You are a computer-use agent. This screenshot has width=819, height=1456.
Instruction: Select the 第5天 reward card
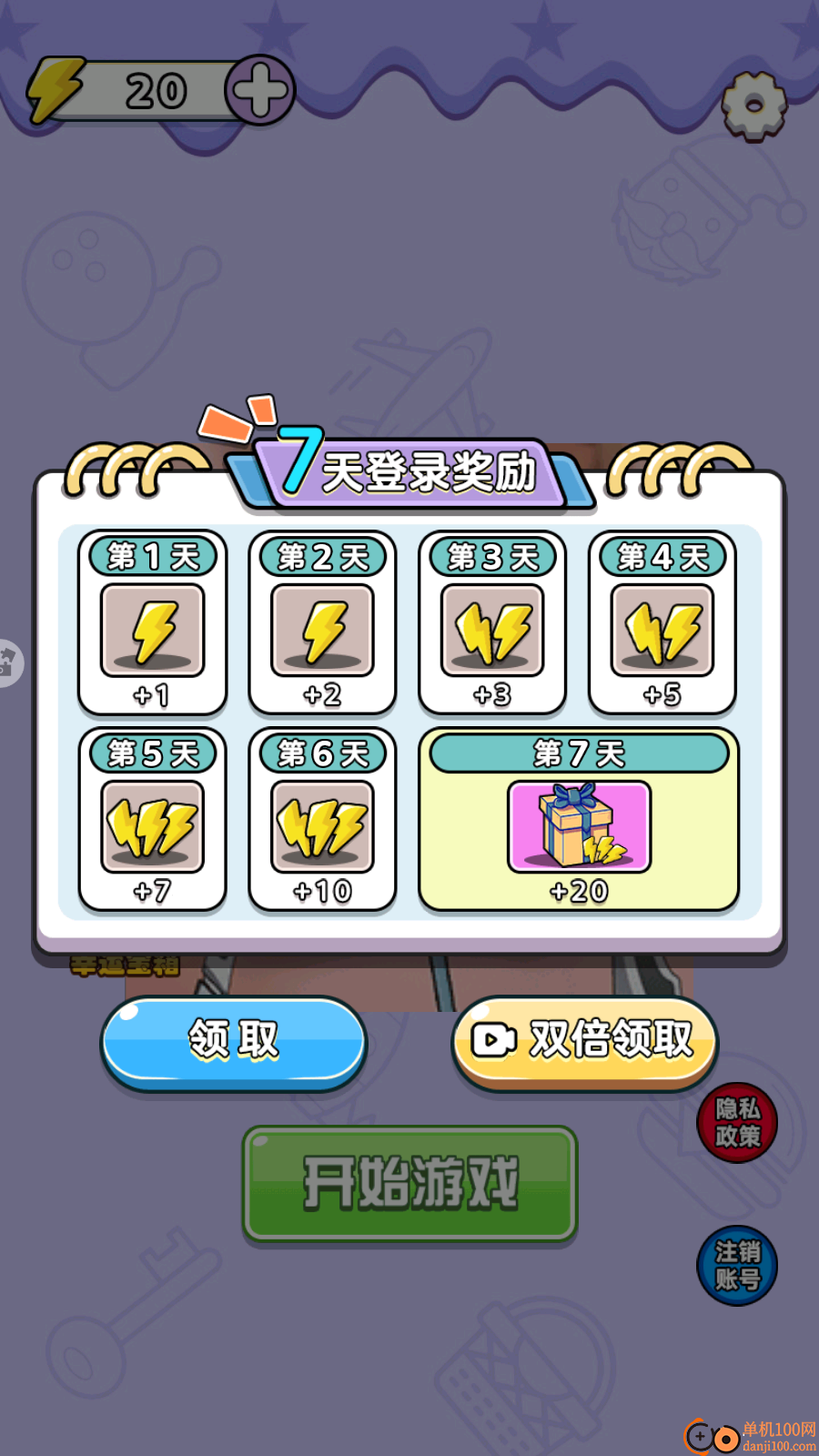pos(151,819)
